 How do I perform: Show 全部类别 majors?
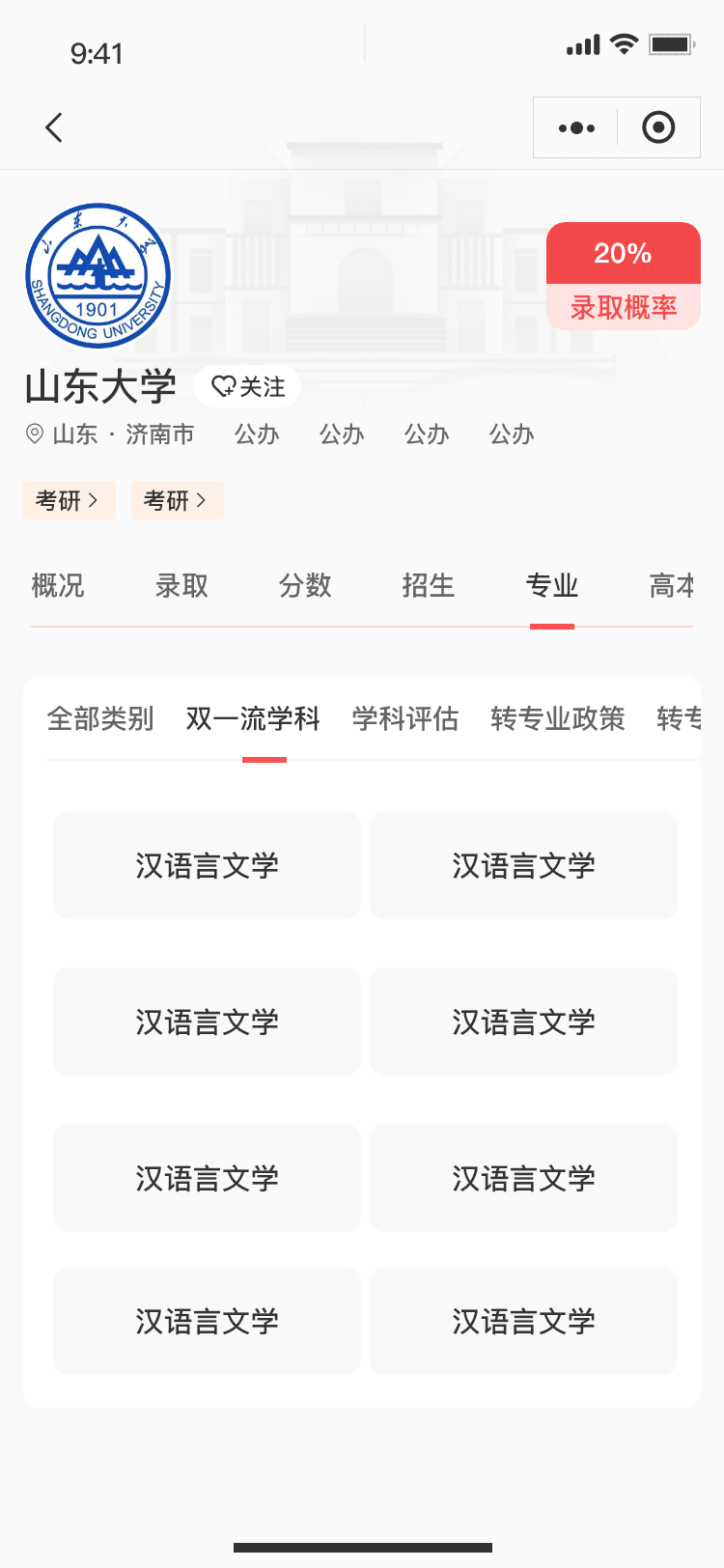pyautogui.click(x=100, y=718)
